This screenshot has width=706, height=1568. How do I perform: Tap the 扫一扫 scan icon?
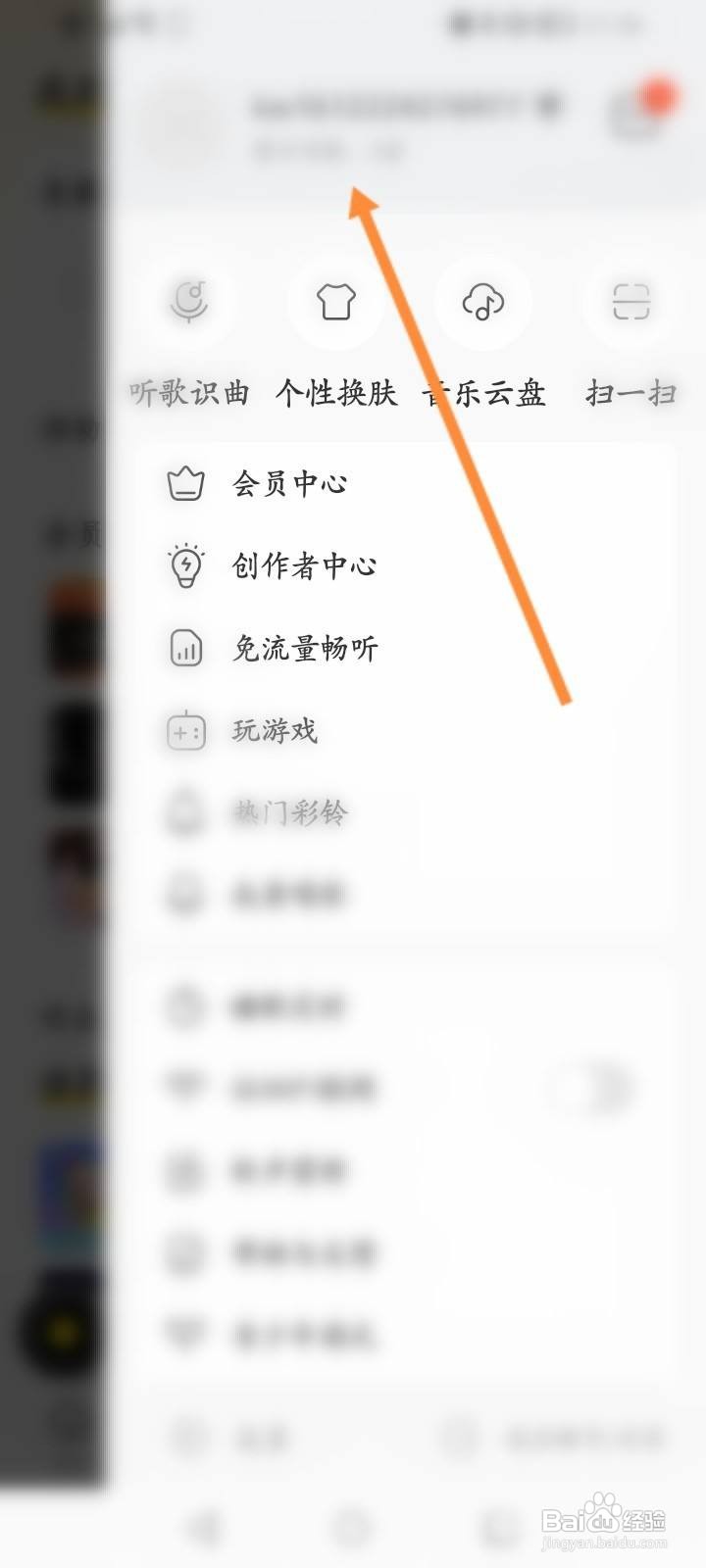[x=629, y=304]
